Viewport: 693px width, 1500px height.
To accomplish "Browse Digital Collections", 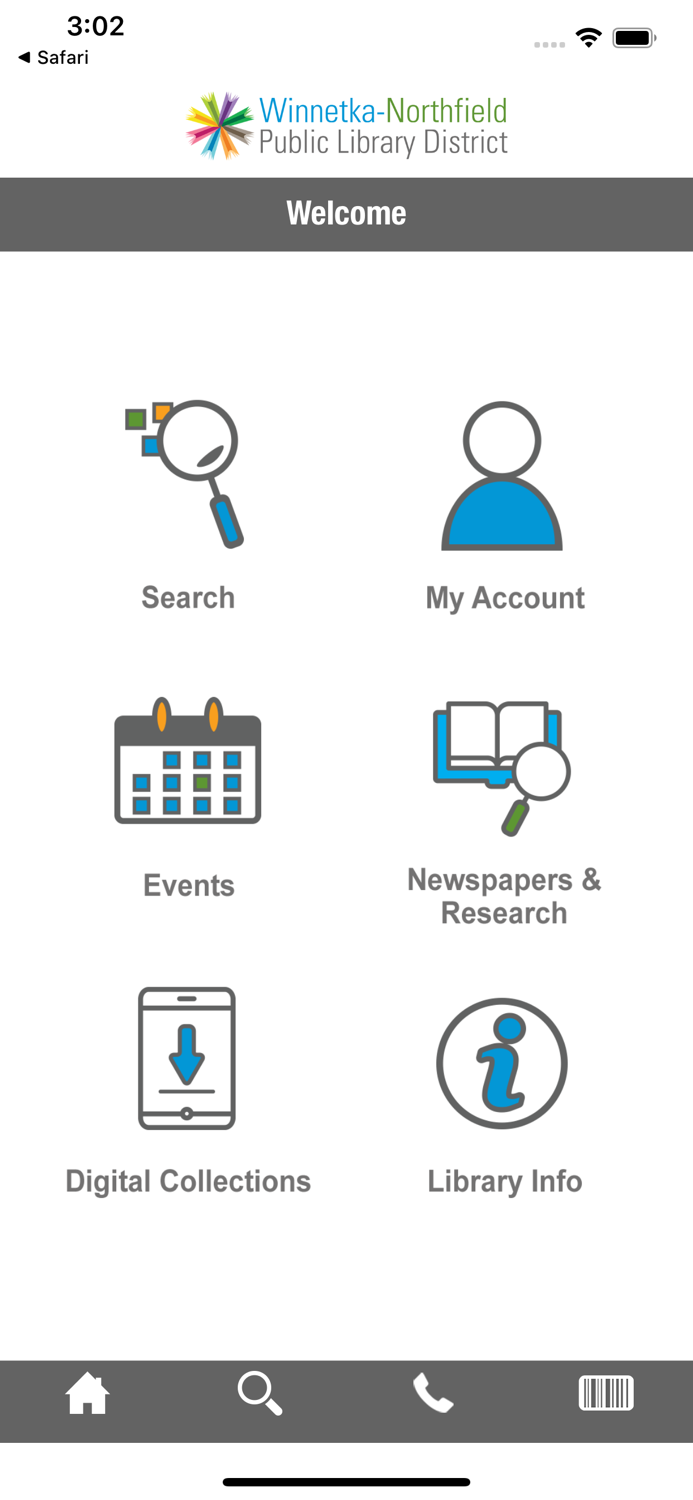I will point(188,1091).
